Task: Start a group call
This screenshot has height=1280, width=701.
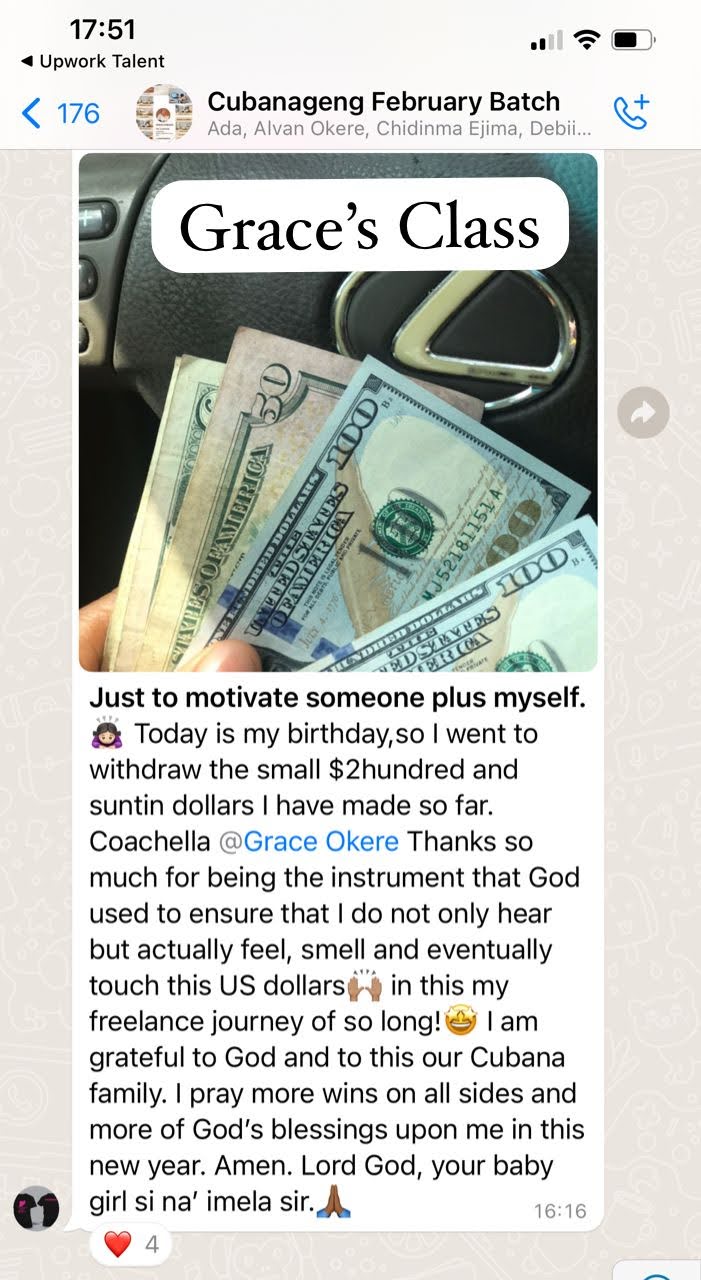Action: point(631,112)
